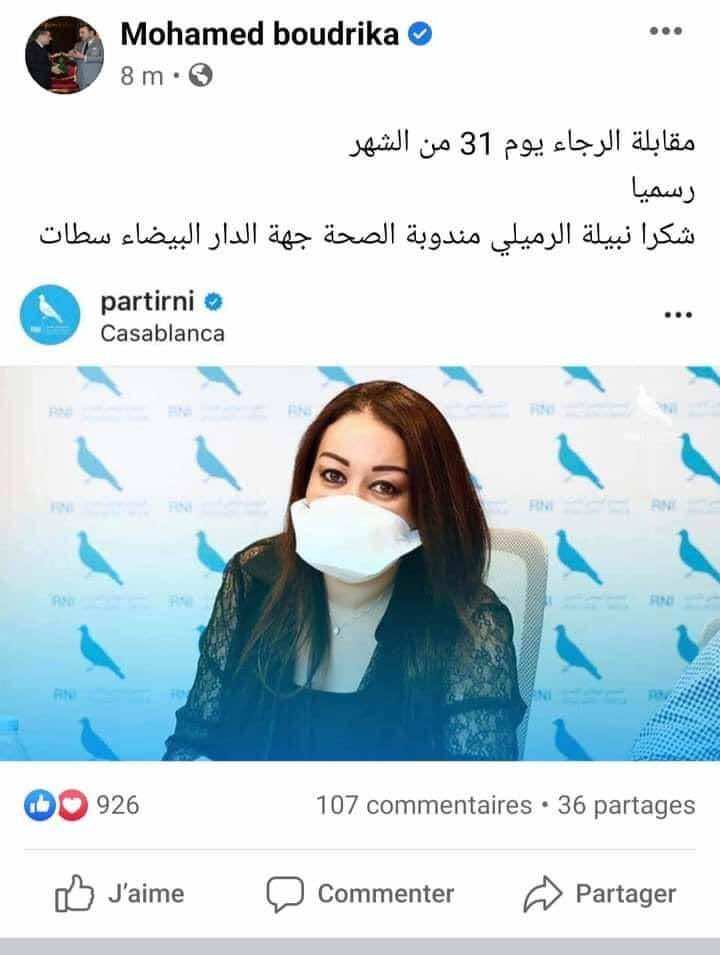Open Mohamed boudrika profile name link
The width and height of the screenshot is (720, 955).
[x=260, y=33]
